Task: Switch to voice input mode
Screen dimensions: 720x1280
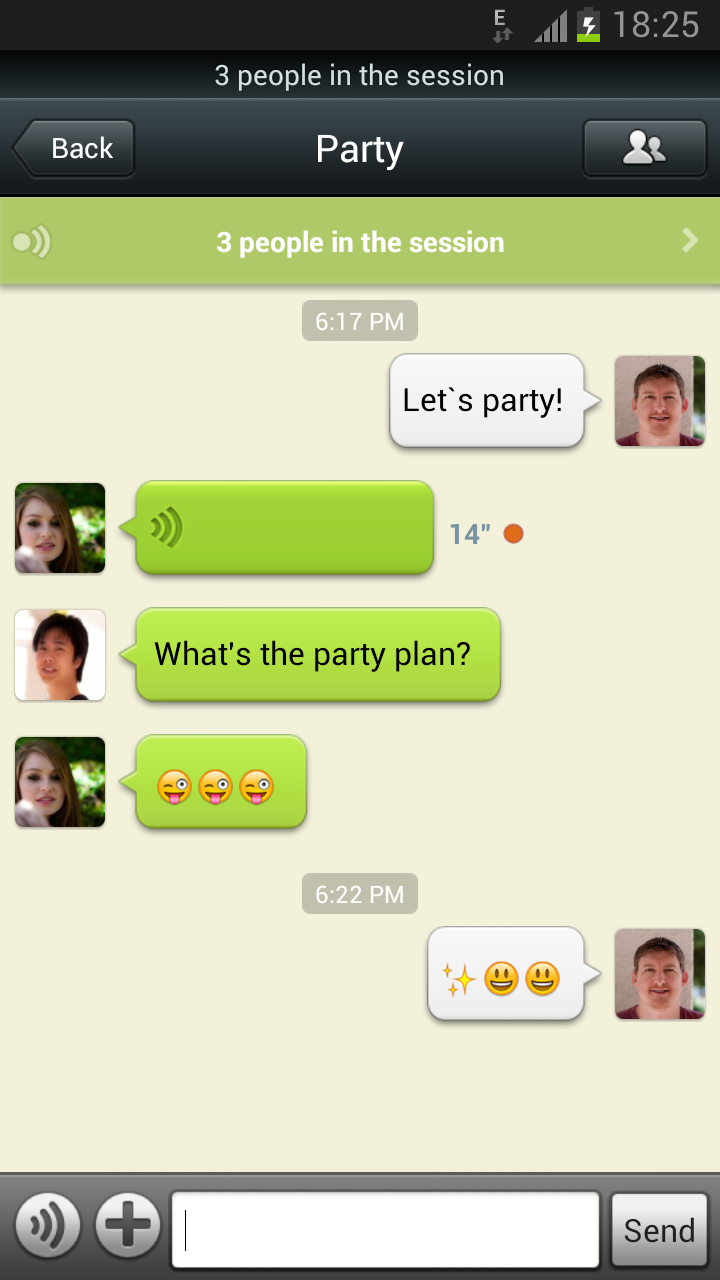Action: pos(47,1224)
